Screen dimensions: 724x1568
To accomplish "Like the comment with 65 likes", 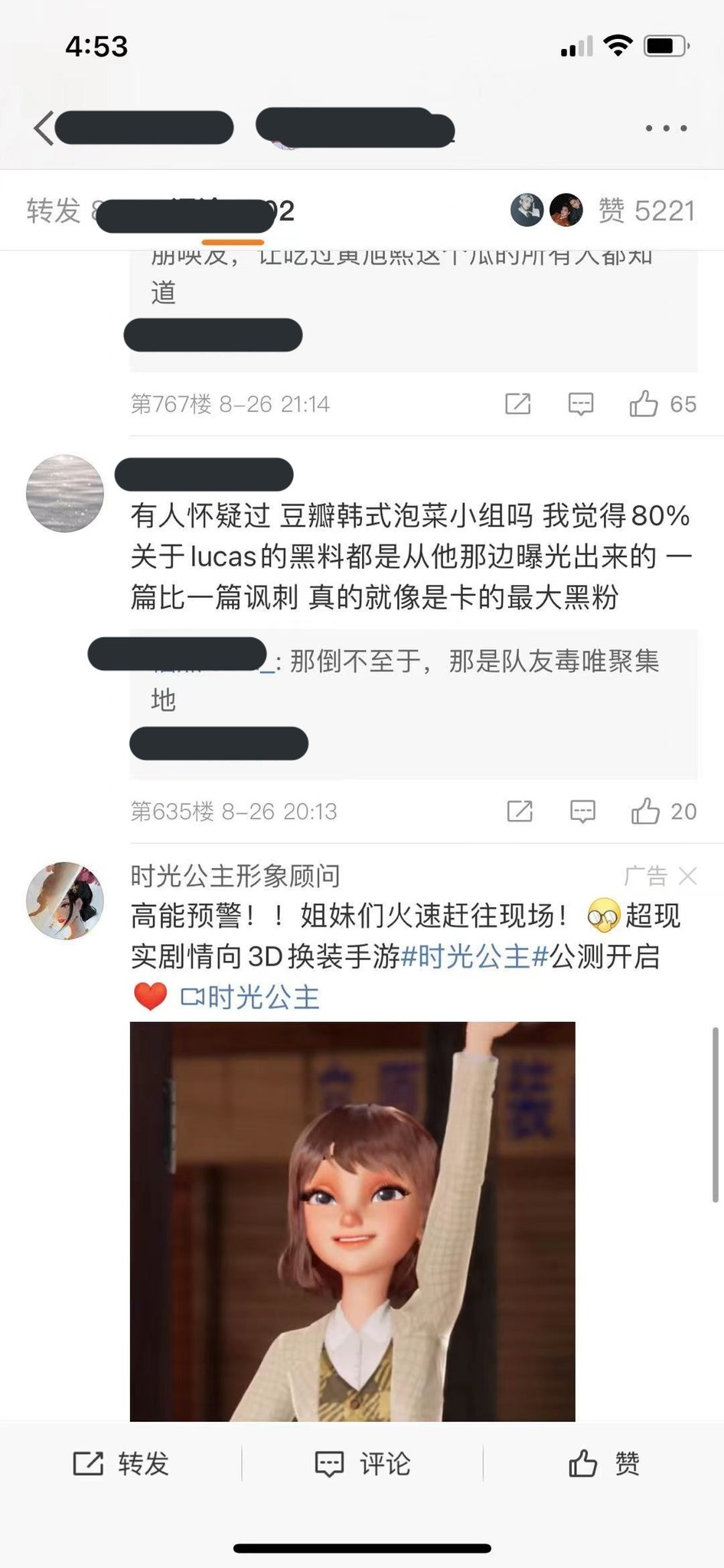I will tap(644, 403).
